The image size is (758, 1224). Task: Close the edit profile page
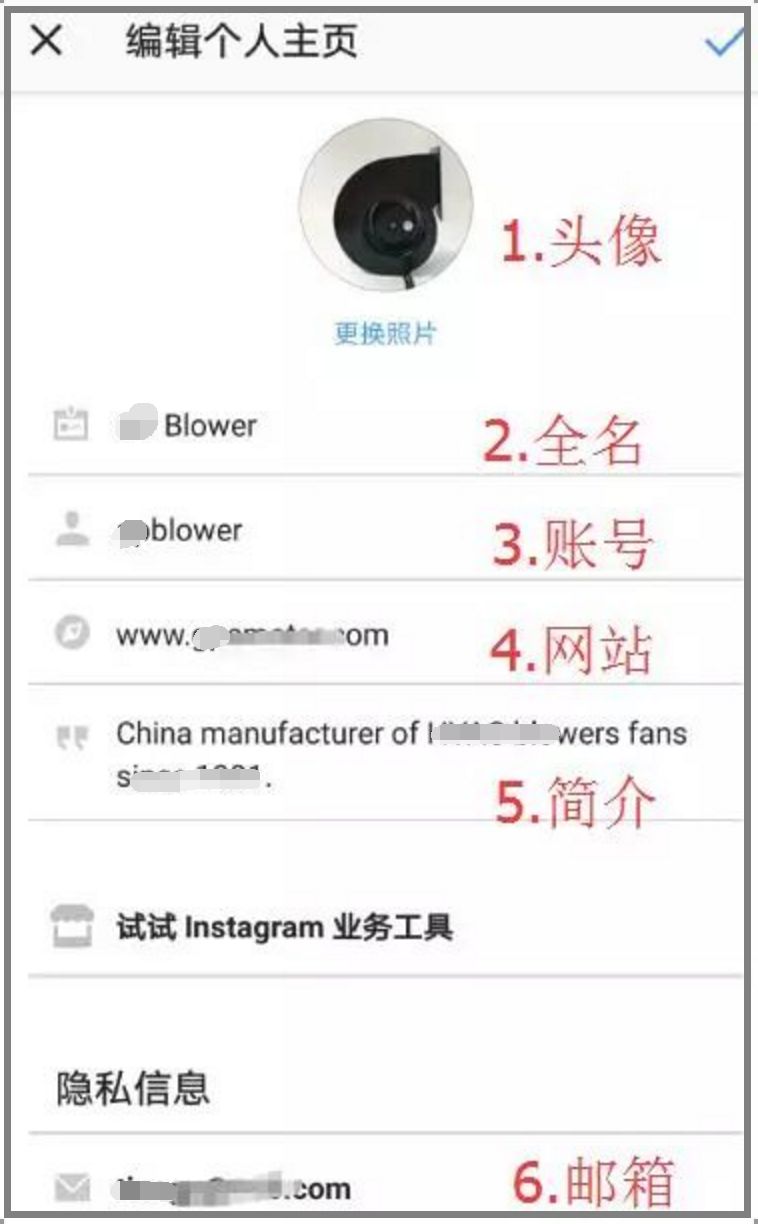click(x=47, y=42)
